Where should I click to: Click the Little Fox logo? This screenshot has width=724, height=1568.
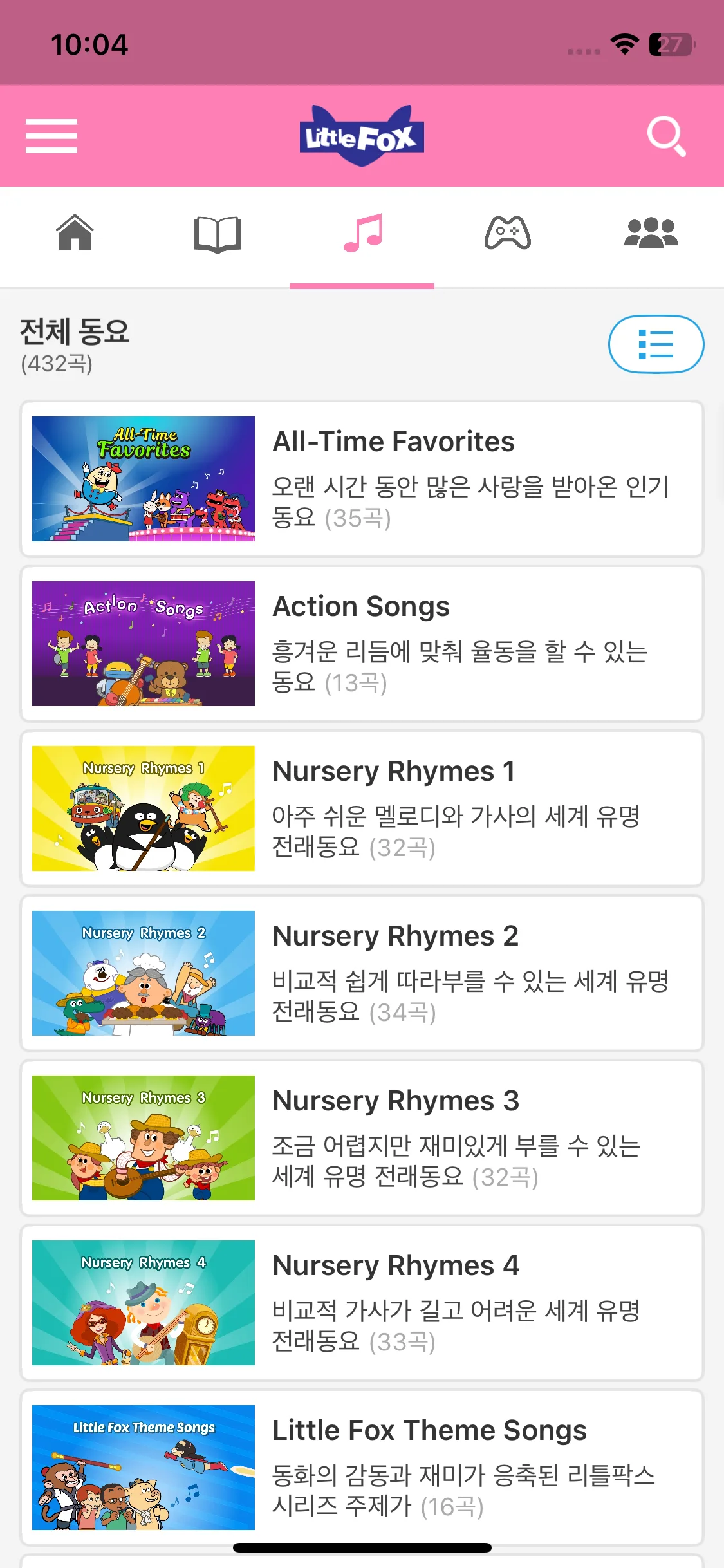pyautogui.click(x=362, y=136)
